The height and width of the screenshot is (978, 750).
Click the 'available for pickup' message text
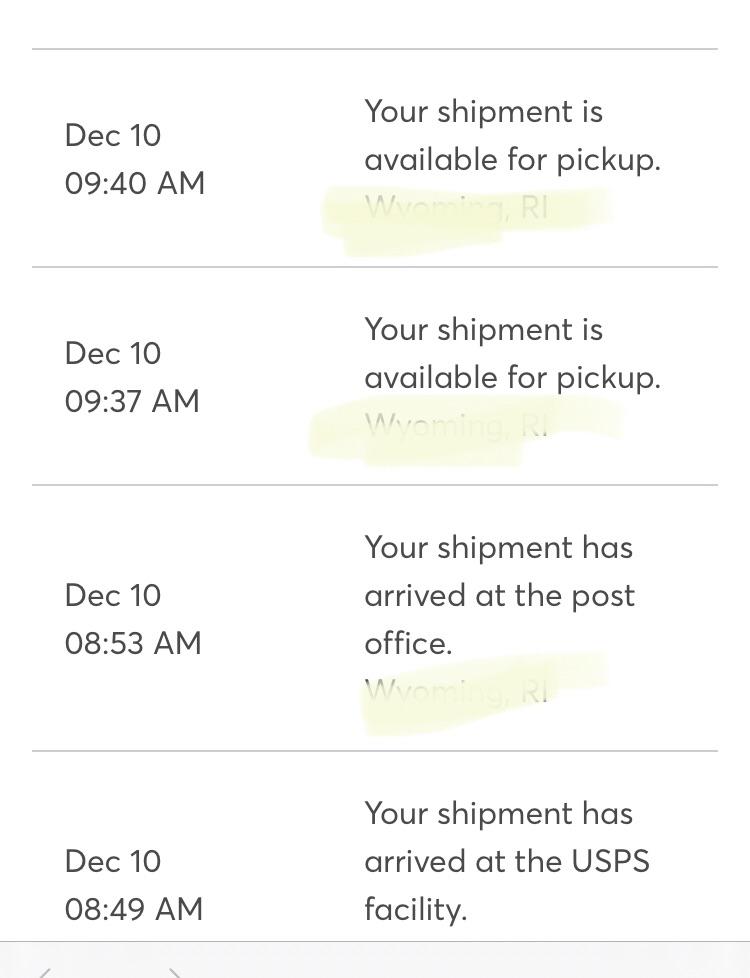(x=513, y=159)
